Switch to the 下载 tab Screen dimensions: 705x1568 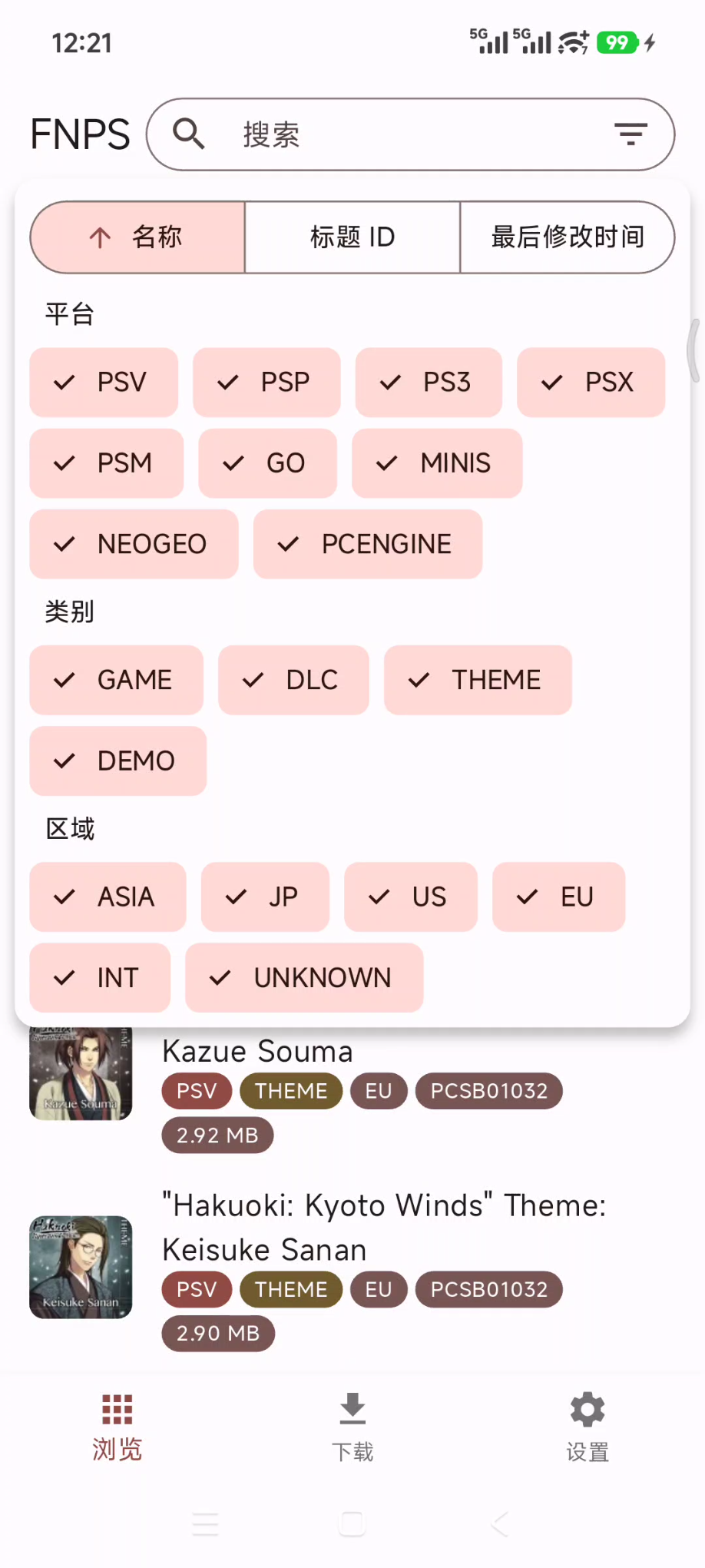[352, 1427]
